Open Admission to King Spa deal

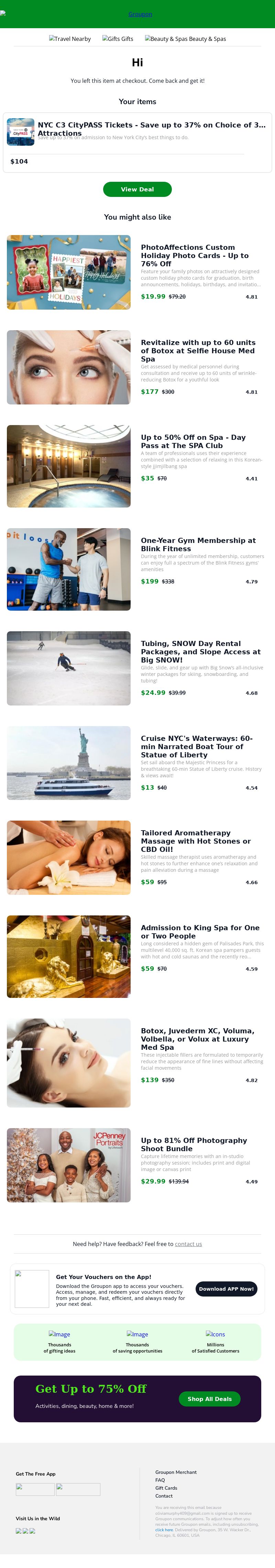coord(200,931)
